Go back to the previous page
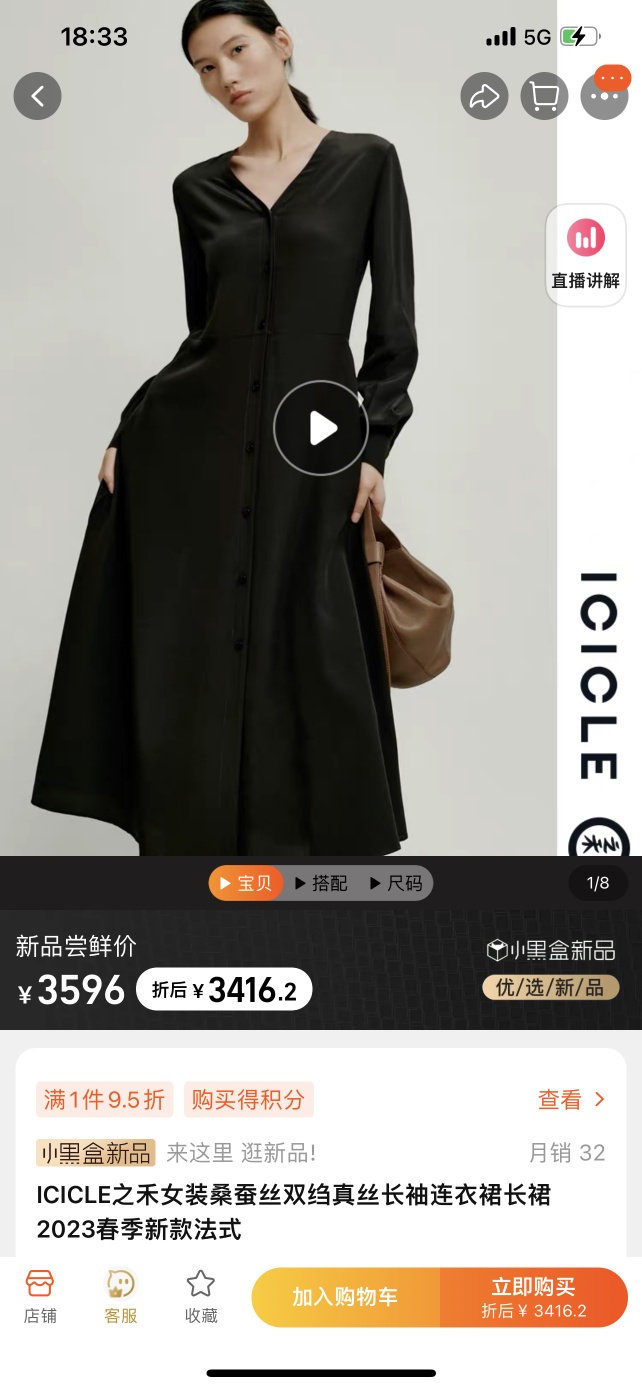642x1389 pixels. [x=38, y=96]
